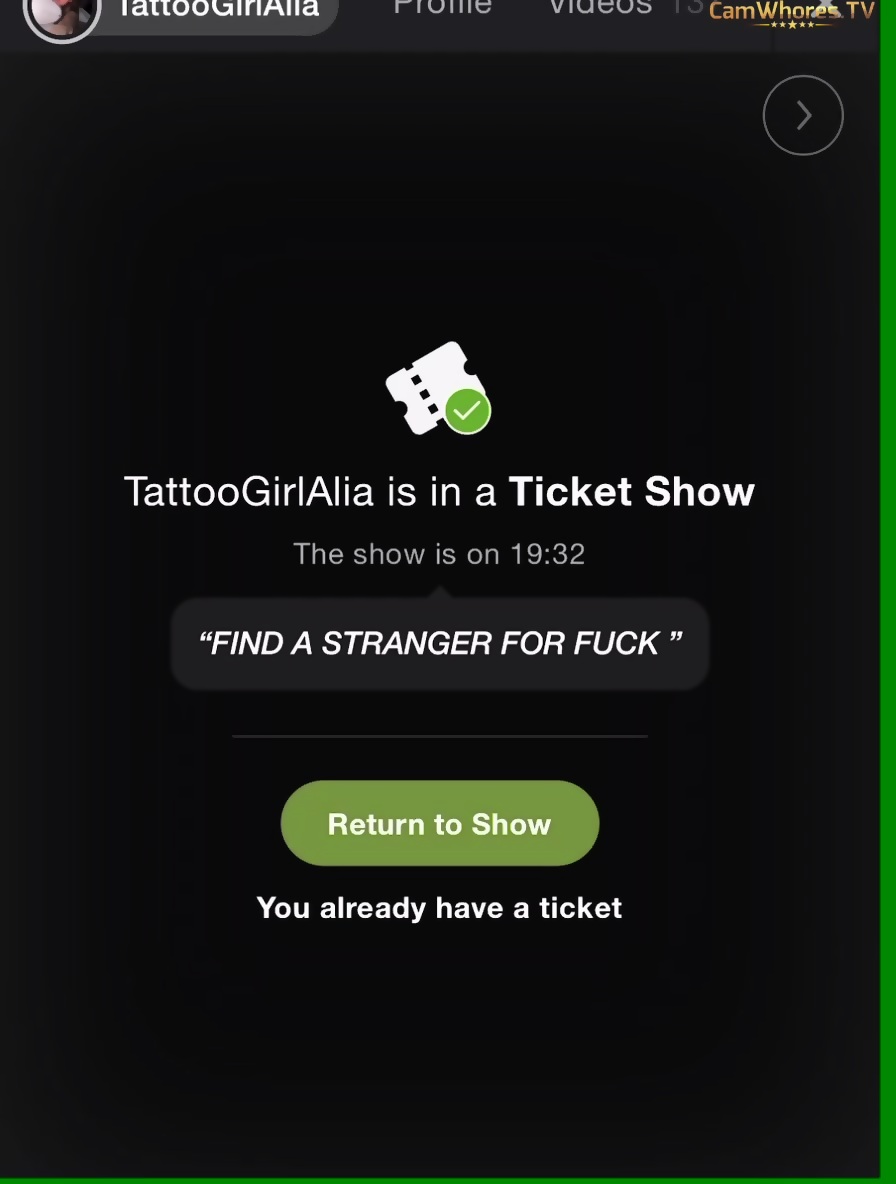Image resolution: width=896 pixels, height=1184 pixels.
Task: Go to the next room arrow
Action: (x=803, y=116)
